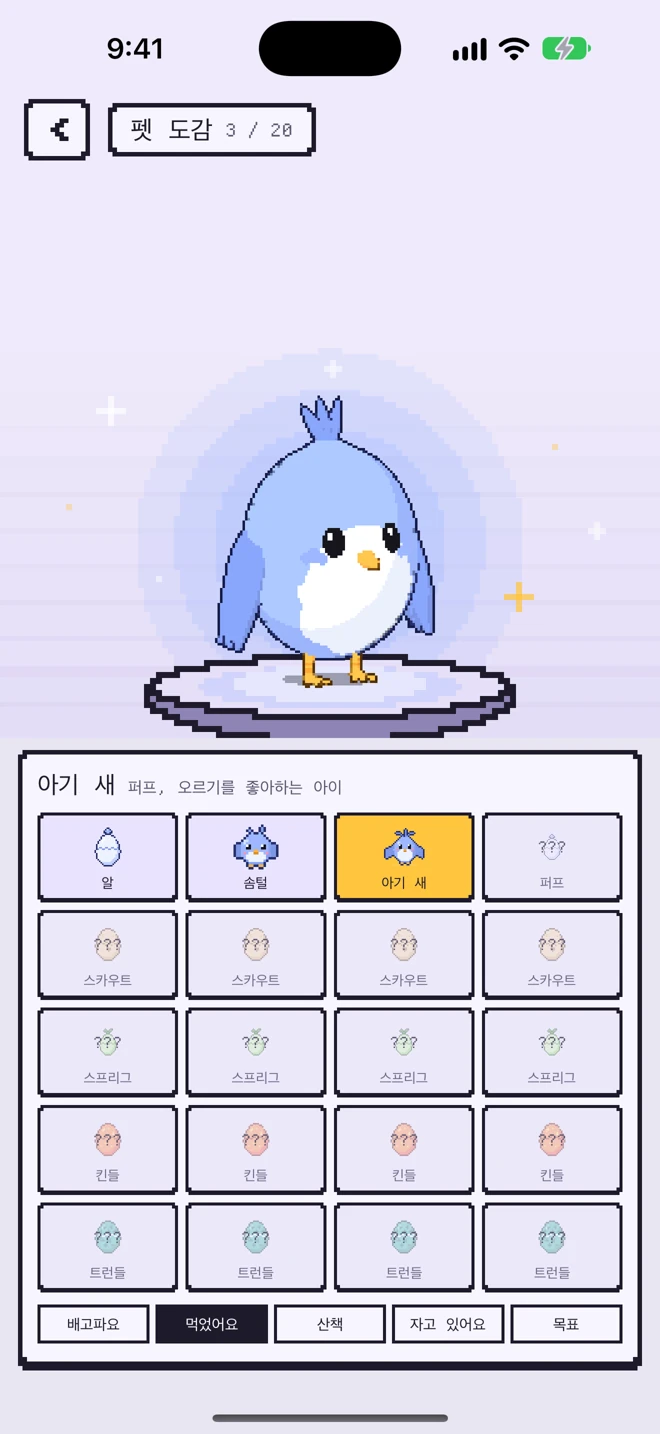The height and width of the screenshot is (1434, 660).
Task: Select the 솜털 pet entry
Action: click(256, 857)
